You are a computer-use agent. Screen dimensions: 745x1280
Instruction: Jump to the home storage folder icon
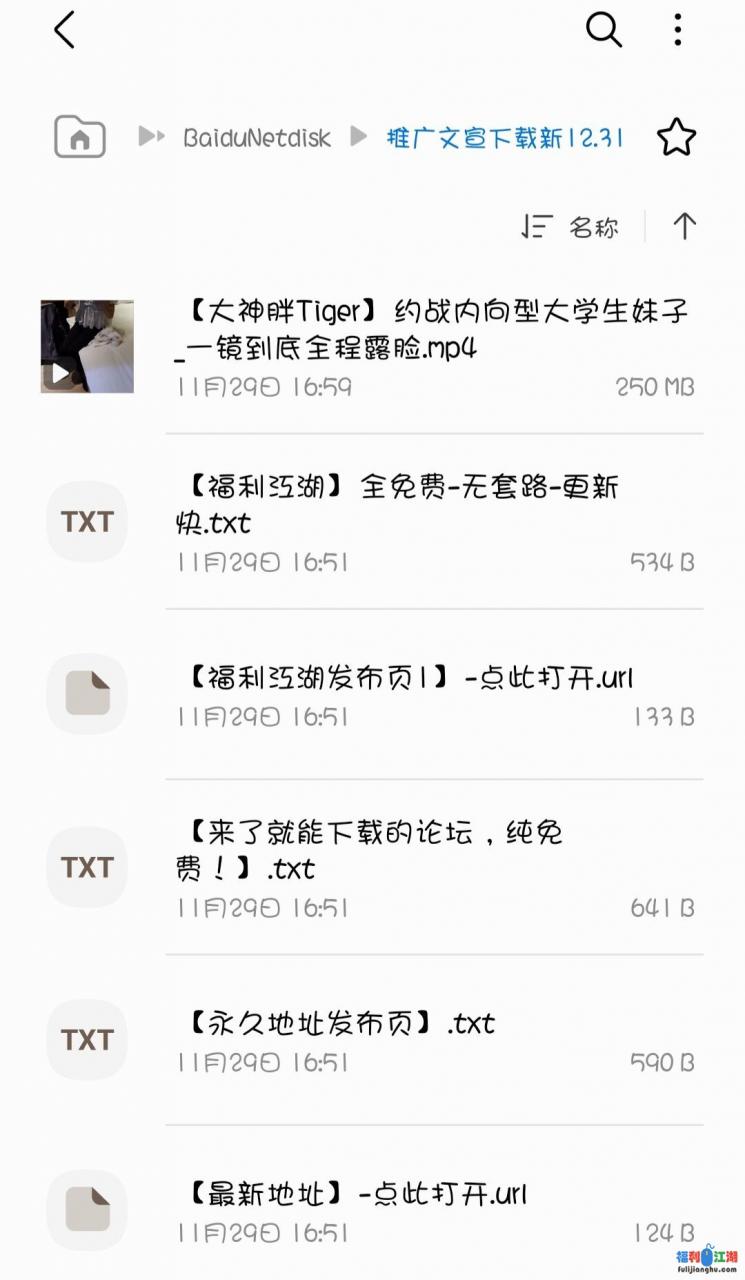(80, 137)
